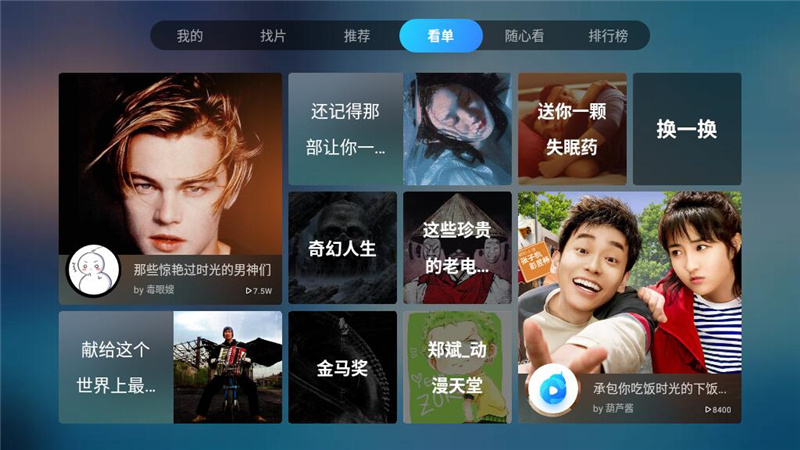800x450 pixels.
Task: Select the 看单 tab
Action: coord(440,36)
